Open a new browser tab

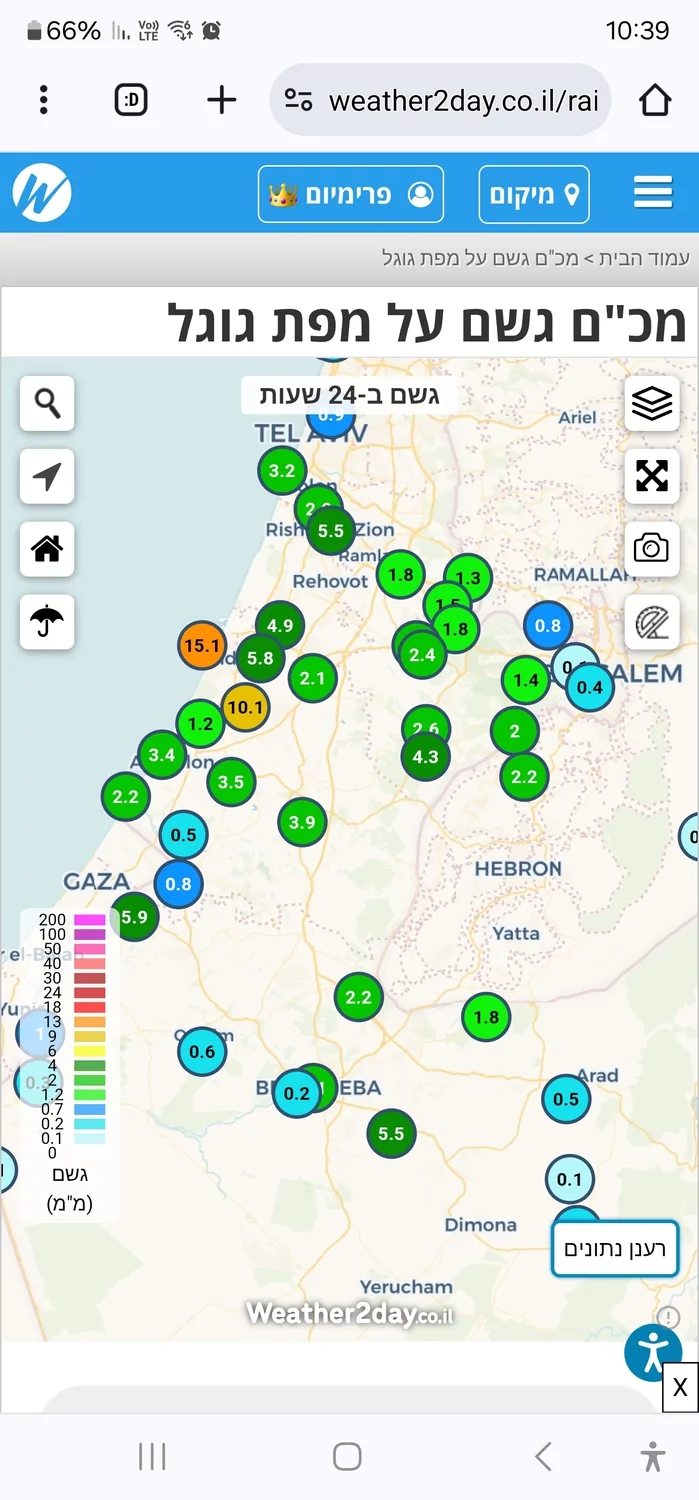pos(221,100)
